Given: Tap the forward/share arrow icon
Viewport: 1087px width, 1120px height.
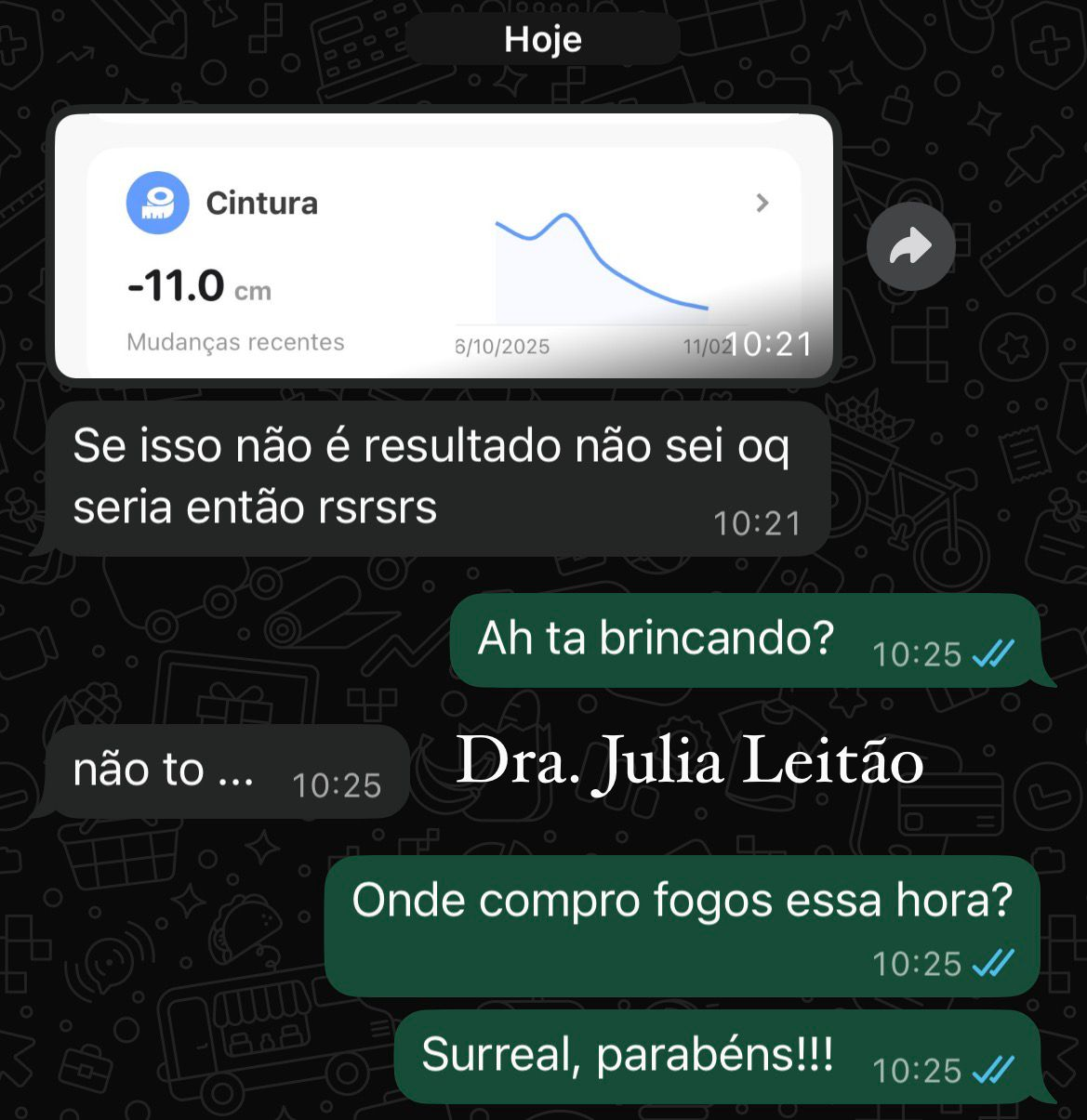Looking at the screenshot, I should tap(909, 245).
